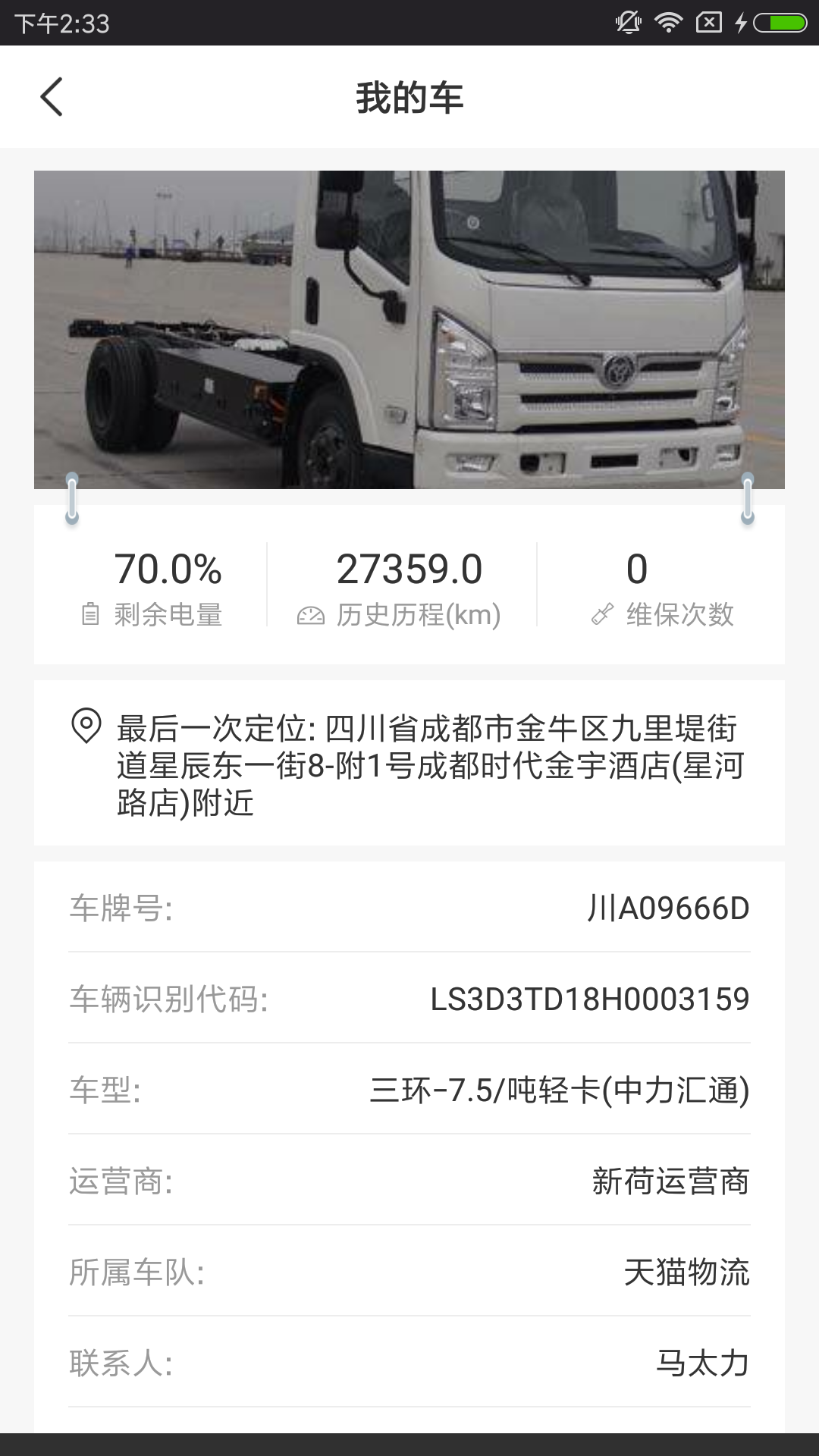The height and width of the screenshot is (1456, 819).
Task: Go back from the 我的车 page
Action: click(x=52, y=97)
